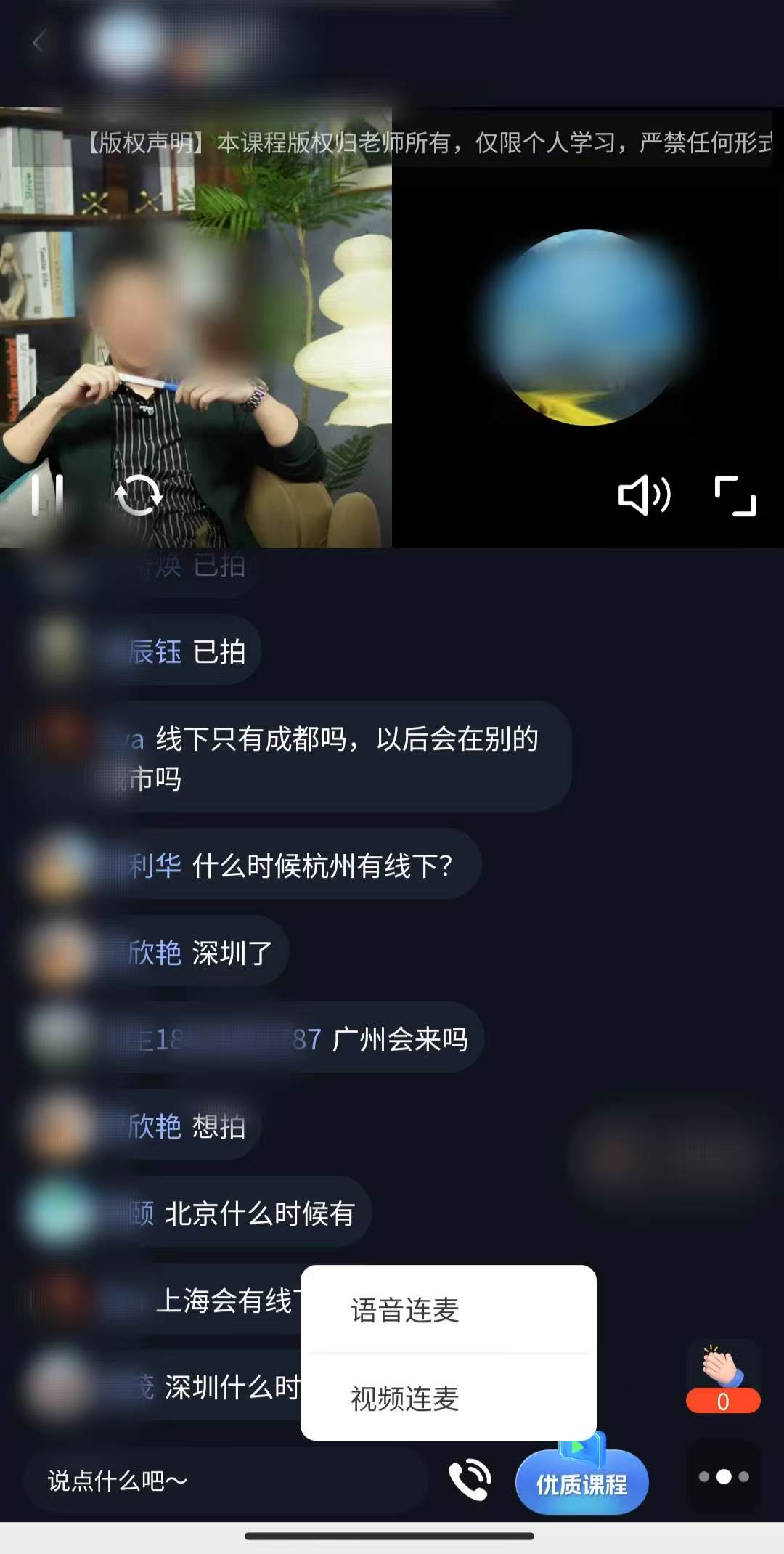Tap the phone call mic-link icon
The height and width of the screenshot is (1554, 784).
tap(470, 1479)
